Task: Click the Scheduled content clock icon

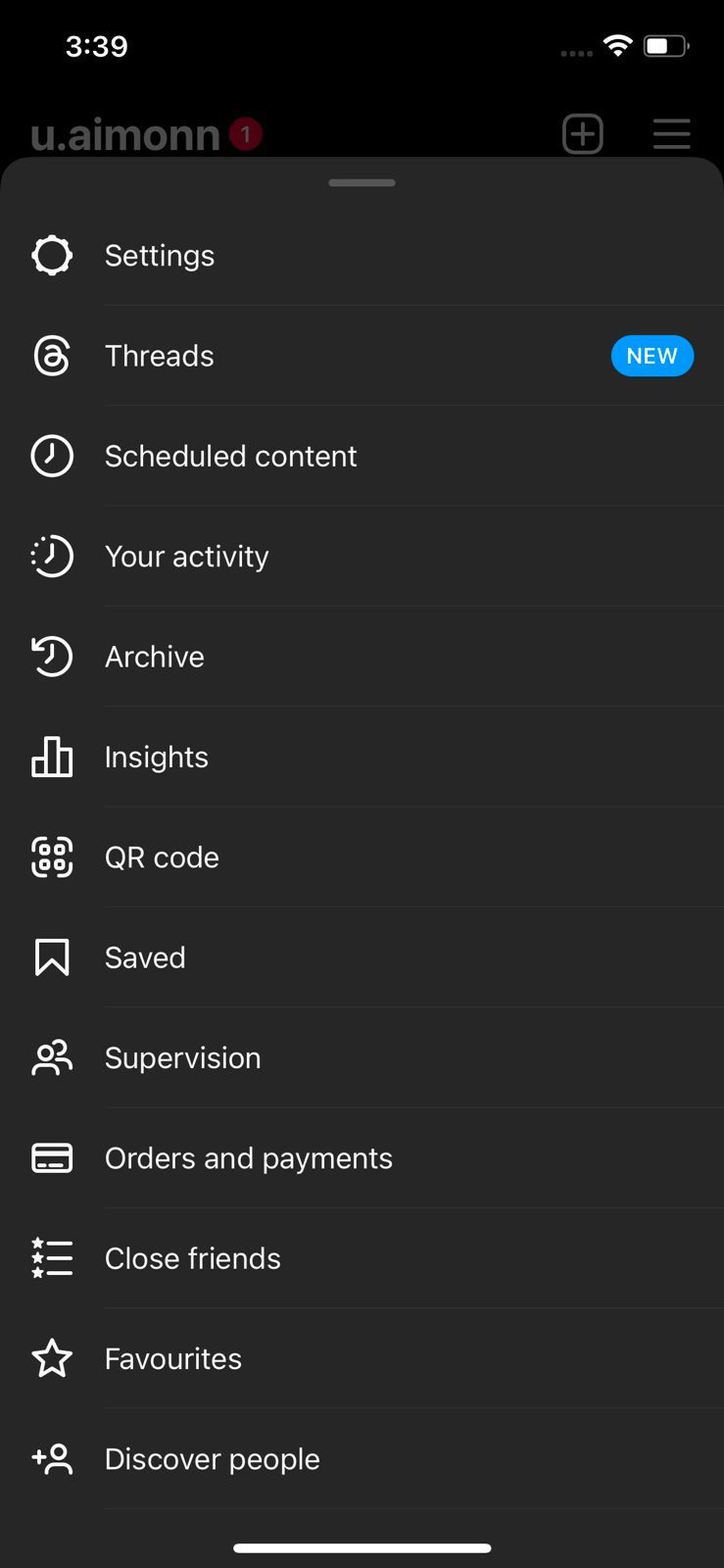Action: click(51, 456)
